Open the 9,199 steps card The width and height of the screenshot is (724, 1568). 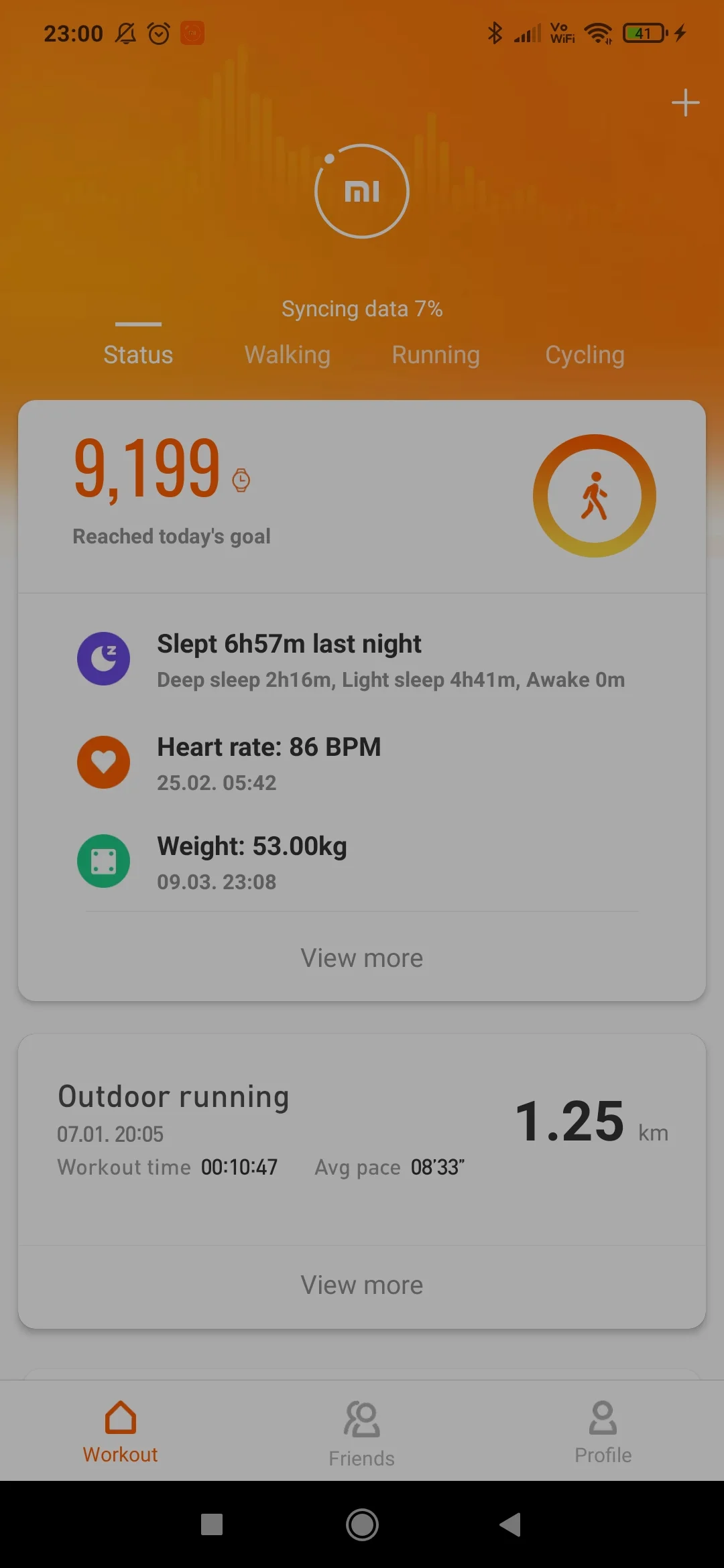pos(362,496)
